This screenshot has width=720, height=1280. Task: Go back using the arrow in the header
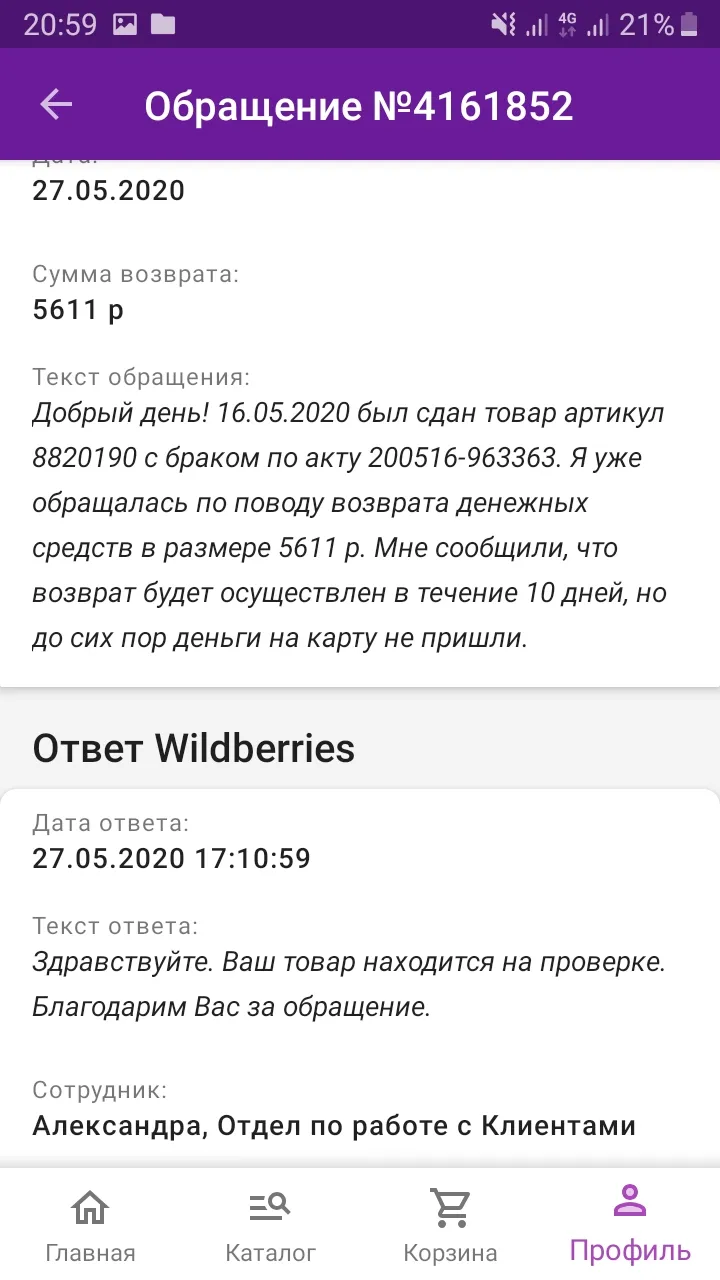(x=56, y=105)
